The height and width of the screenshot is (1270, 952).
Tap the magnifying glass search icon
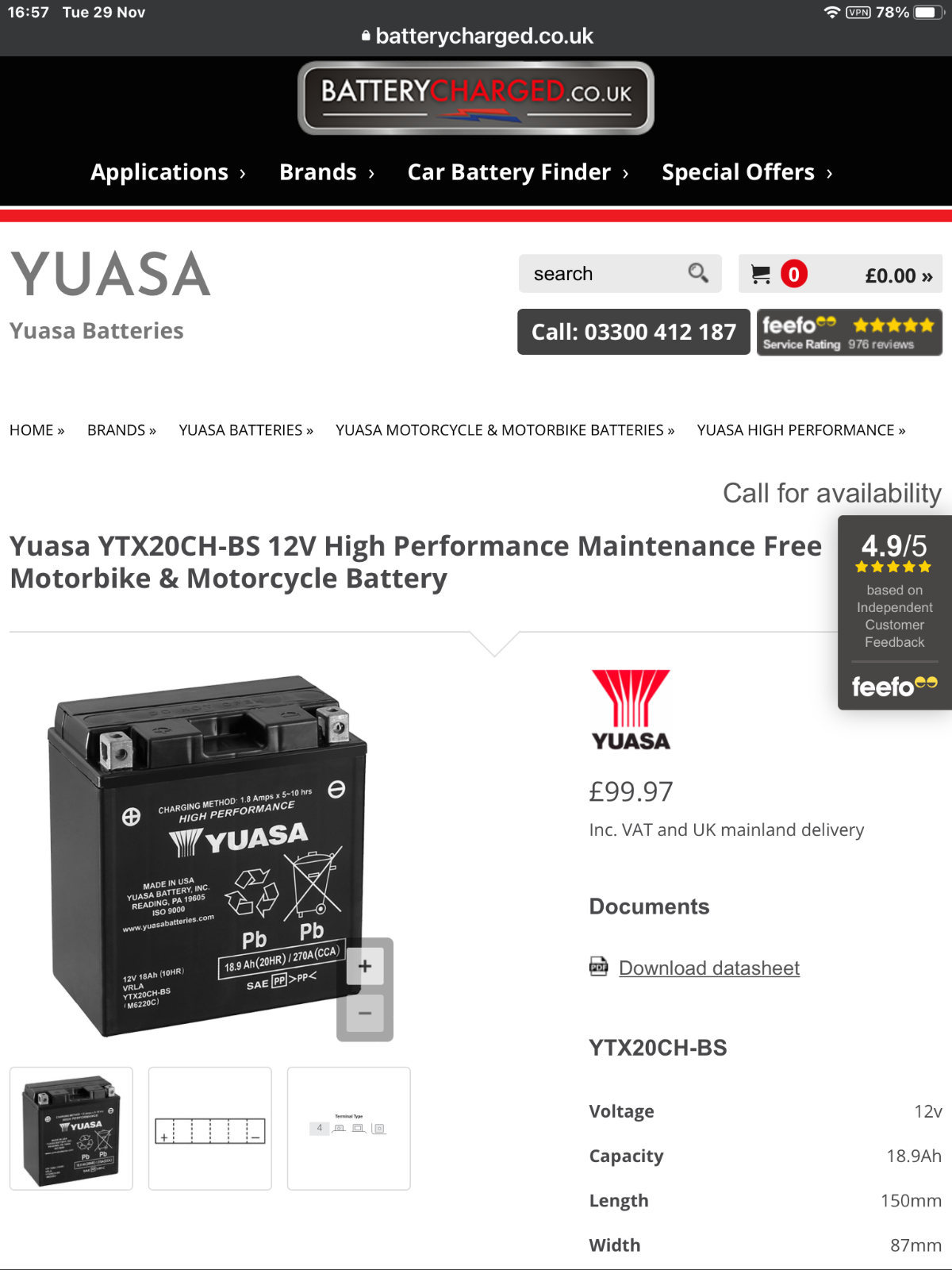pos(698,274)
